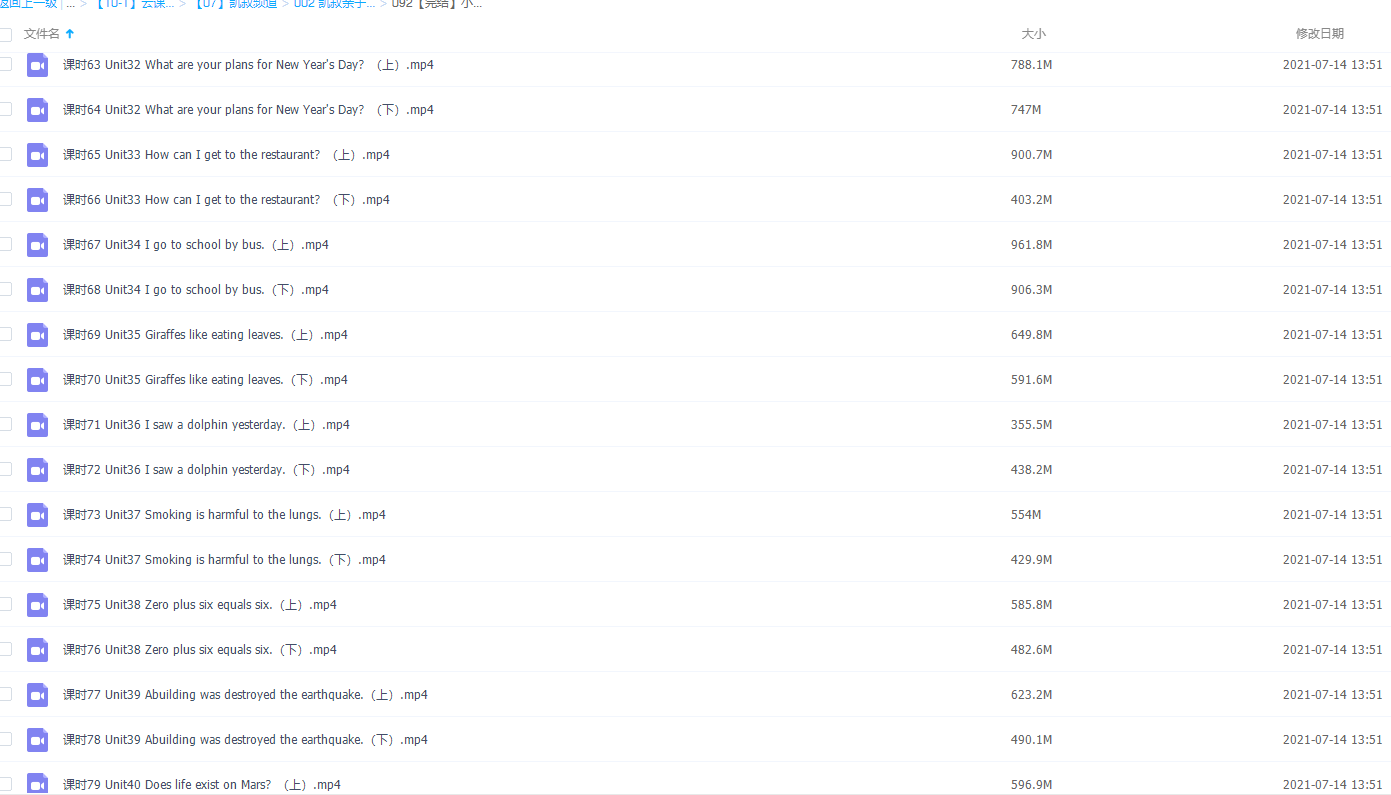Check the box for 课时72 dolphin (下)
Viewport: 1391px width, 795px height.
[x=6, y=469]
